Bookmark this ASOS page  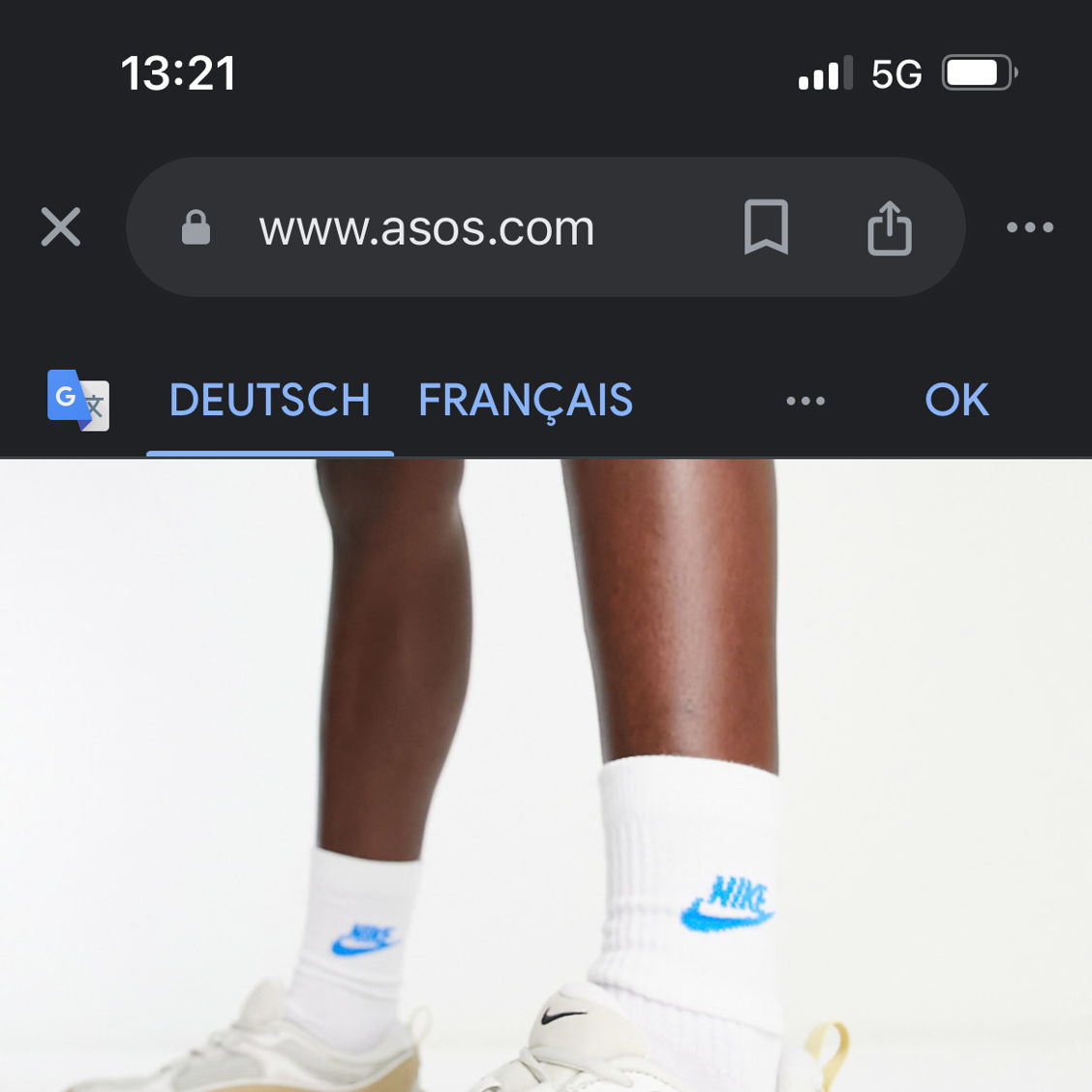click(766, 227)
